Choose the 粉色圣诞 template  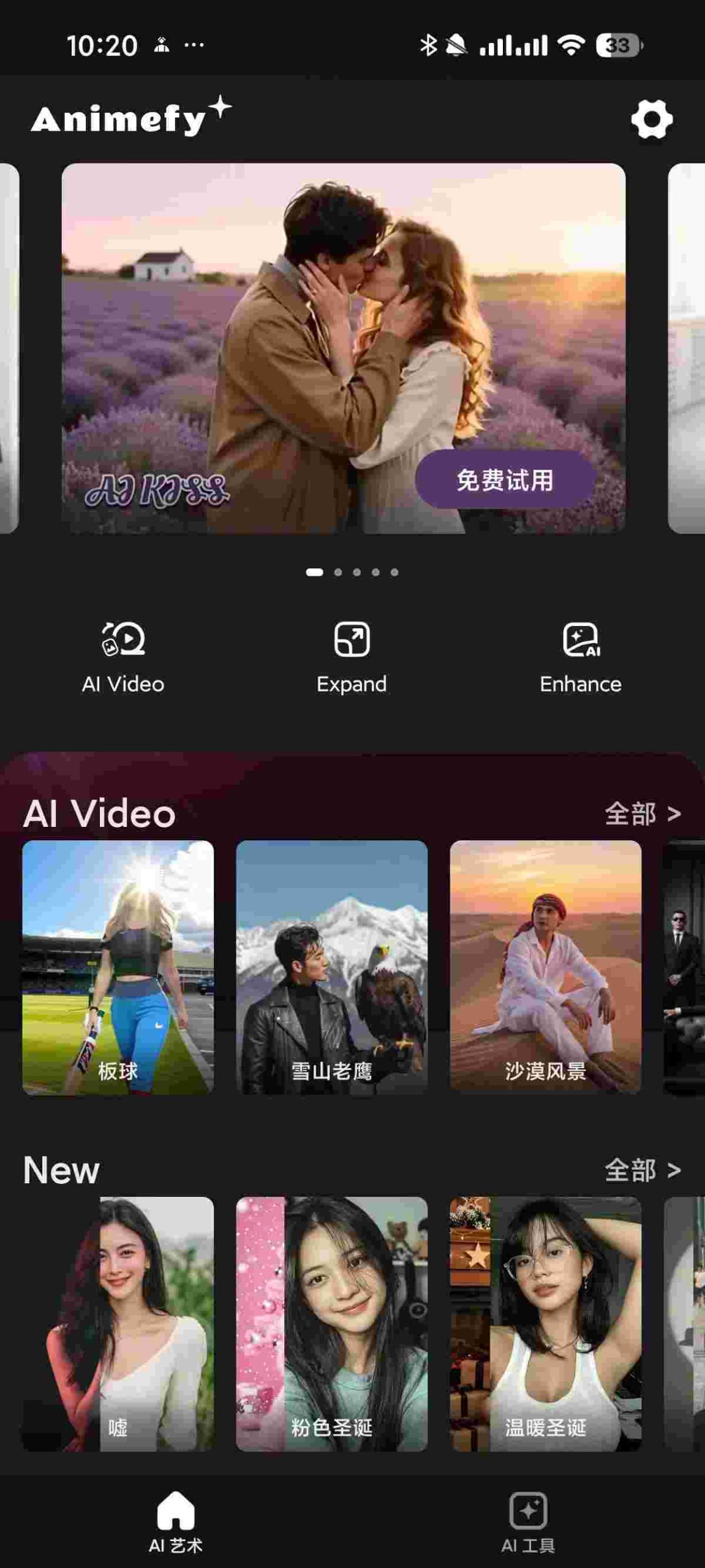coord(331,1323)
